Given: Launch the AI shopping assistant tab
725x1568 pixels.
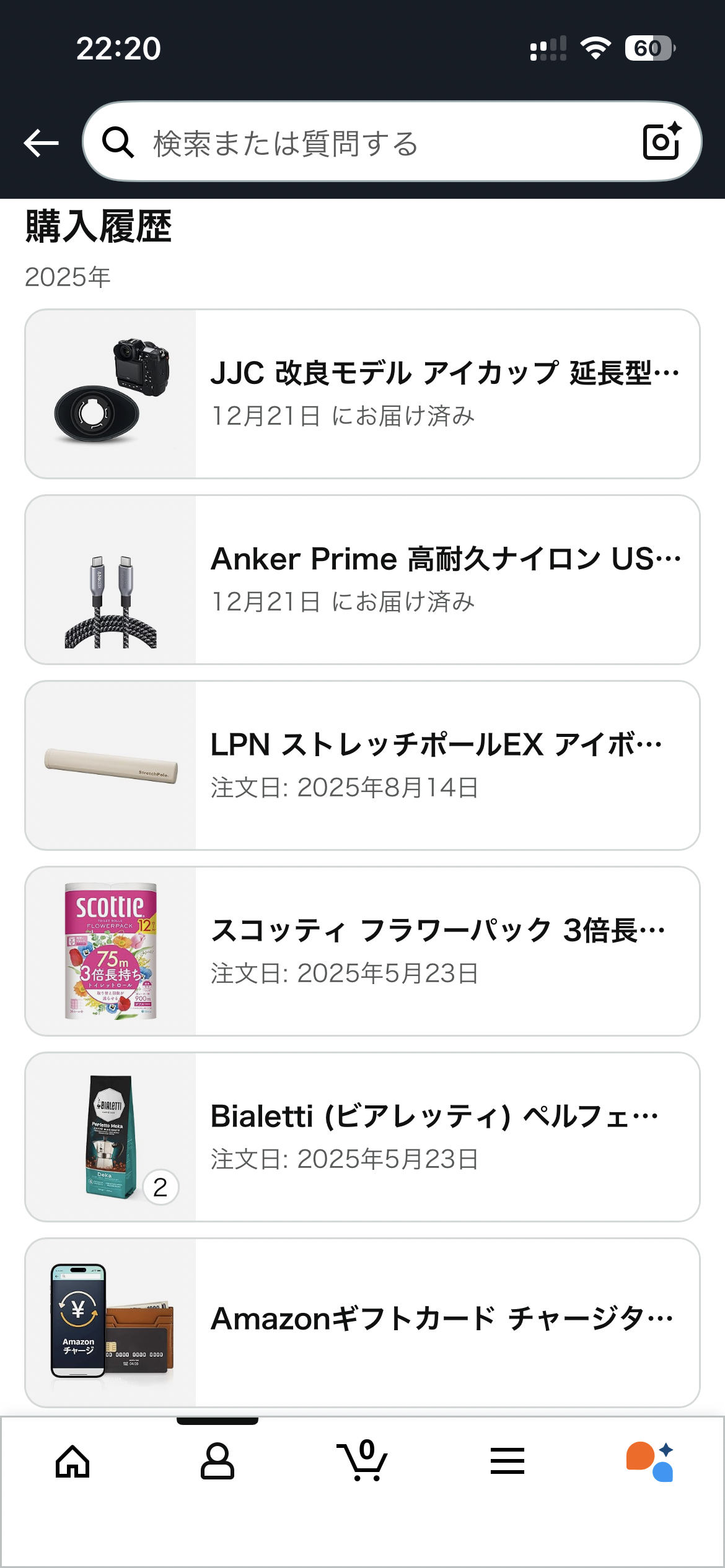Looking at the screenshot, I should tap(650, 1461).
